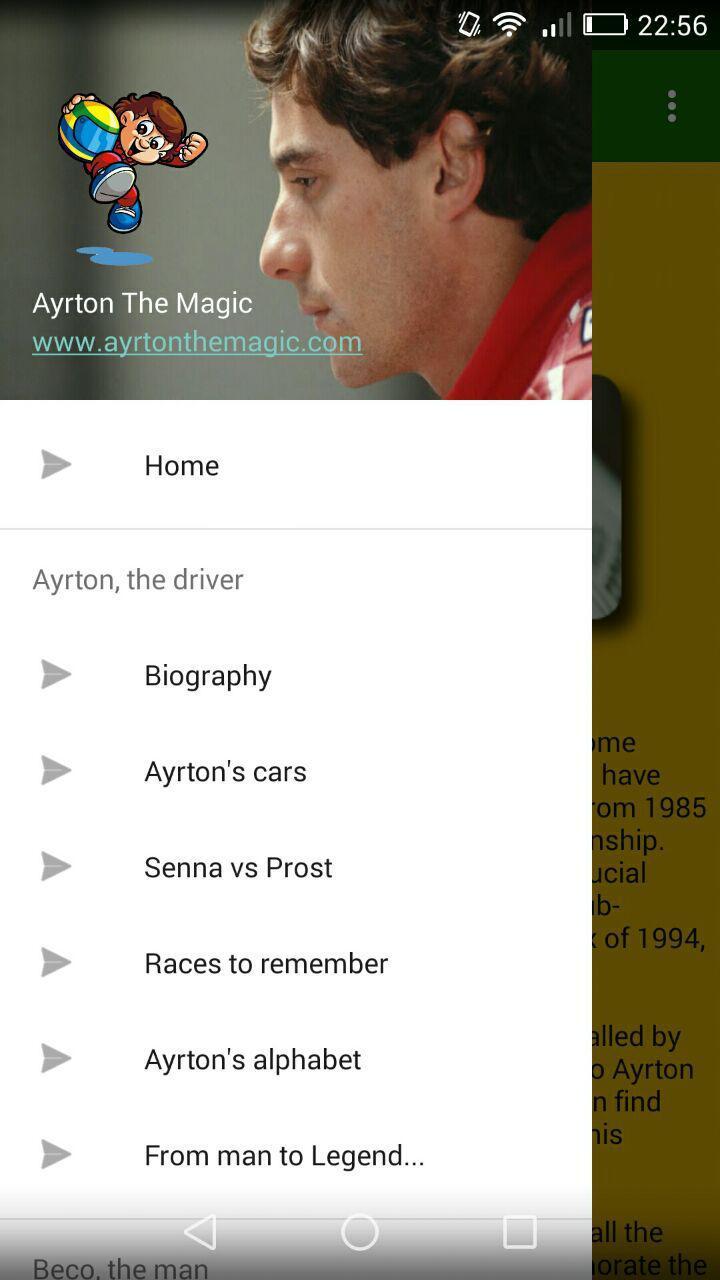Open the Biography menu entry
The width and height of the screenshot is (720, 1280).
[x=207, y=674]
